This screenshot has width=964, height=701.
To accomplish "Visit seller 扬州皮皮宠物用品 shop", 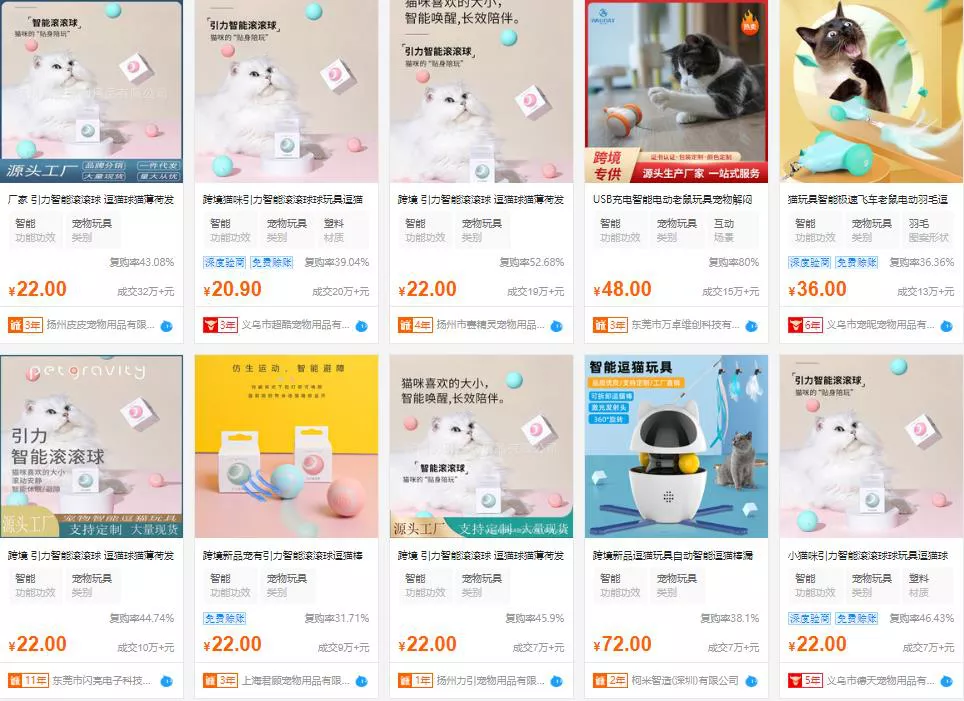I will [x=102, y=325].
